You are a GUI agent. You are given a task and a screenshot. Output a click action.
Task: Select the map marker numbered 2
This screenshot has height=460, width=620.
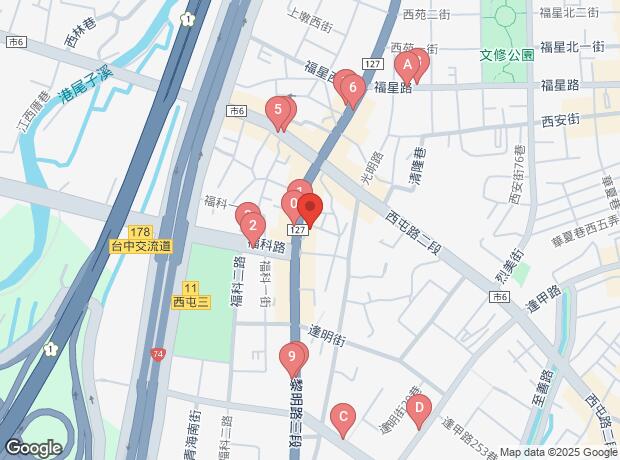[x=253, y=226]
